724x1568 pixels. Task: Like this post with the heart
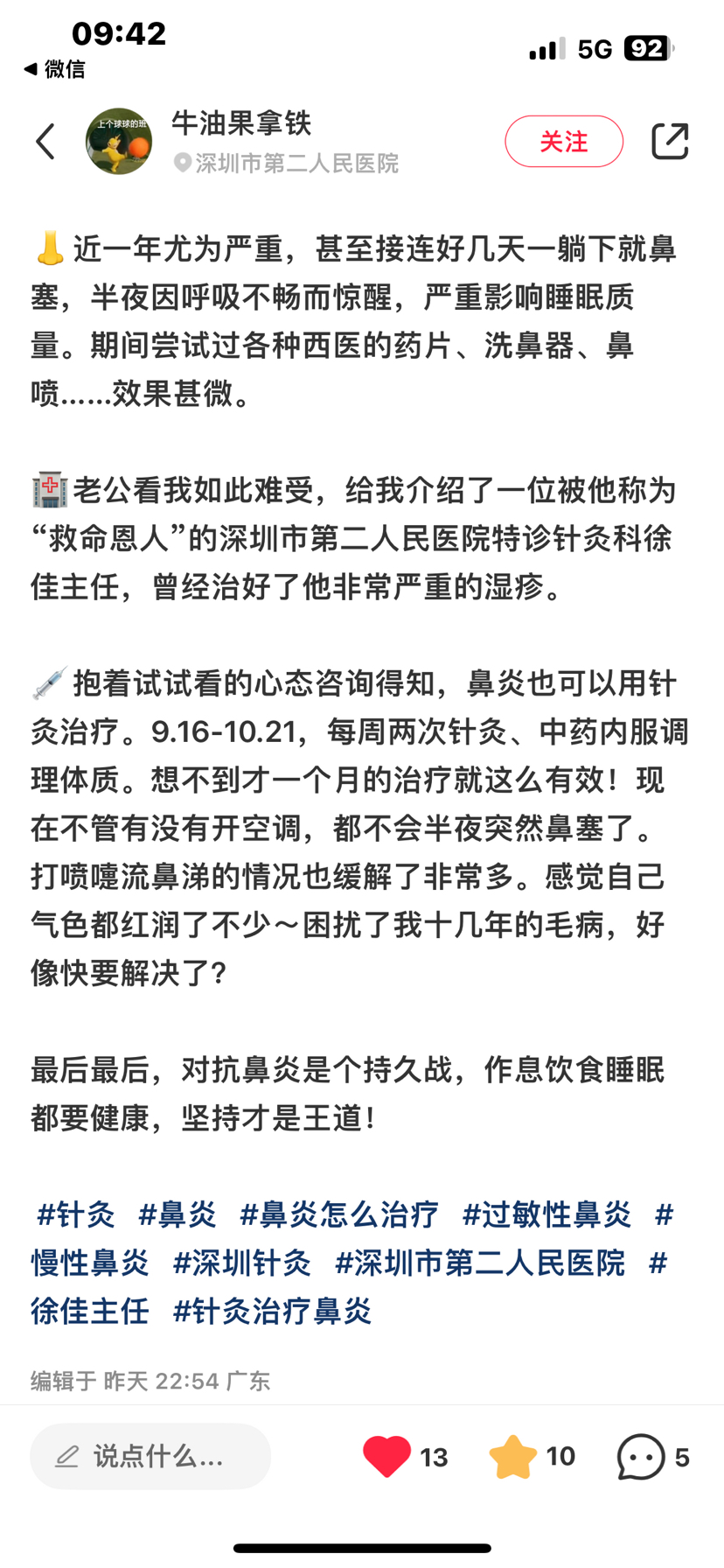click(x=386, y=1457)
